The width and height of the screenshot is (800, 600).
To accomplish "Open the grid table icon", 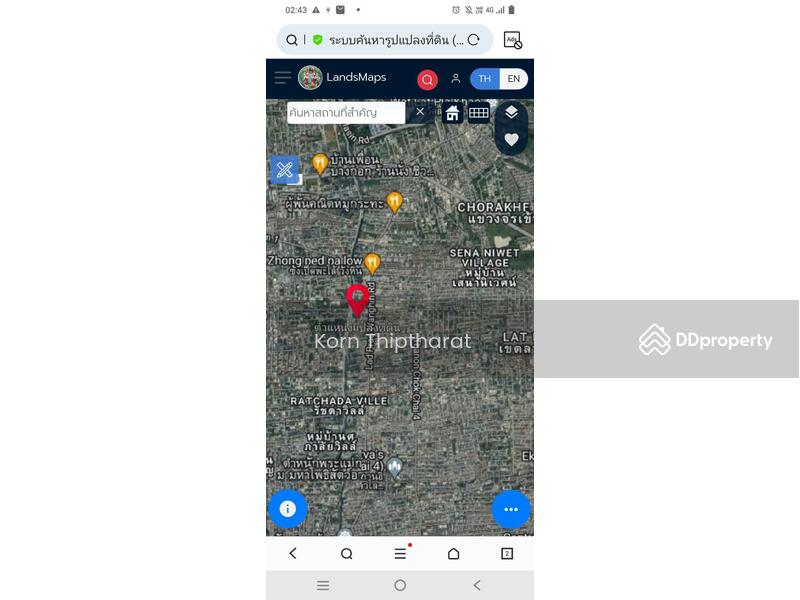I will 479,113.
